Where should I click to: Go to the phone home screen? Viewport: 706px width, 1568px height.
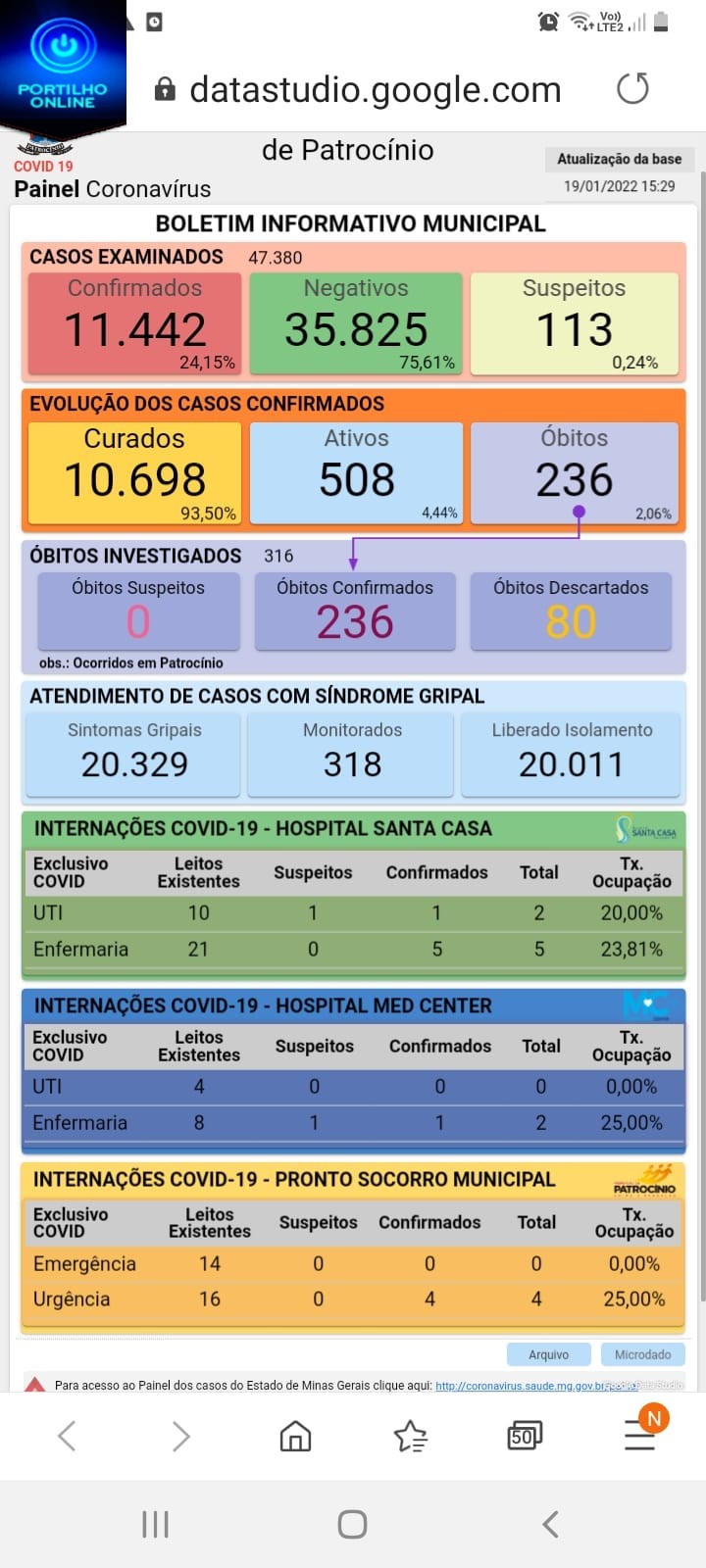tap(352, 1524)
